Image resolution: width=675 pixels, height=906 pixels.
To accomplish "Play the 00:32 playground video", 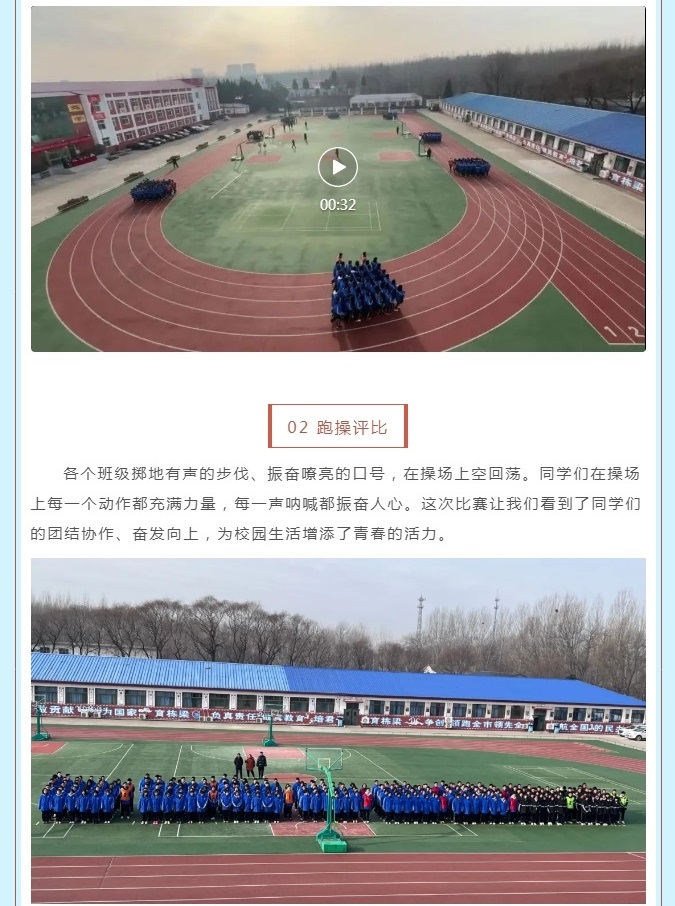I will click(338, 167).
